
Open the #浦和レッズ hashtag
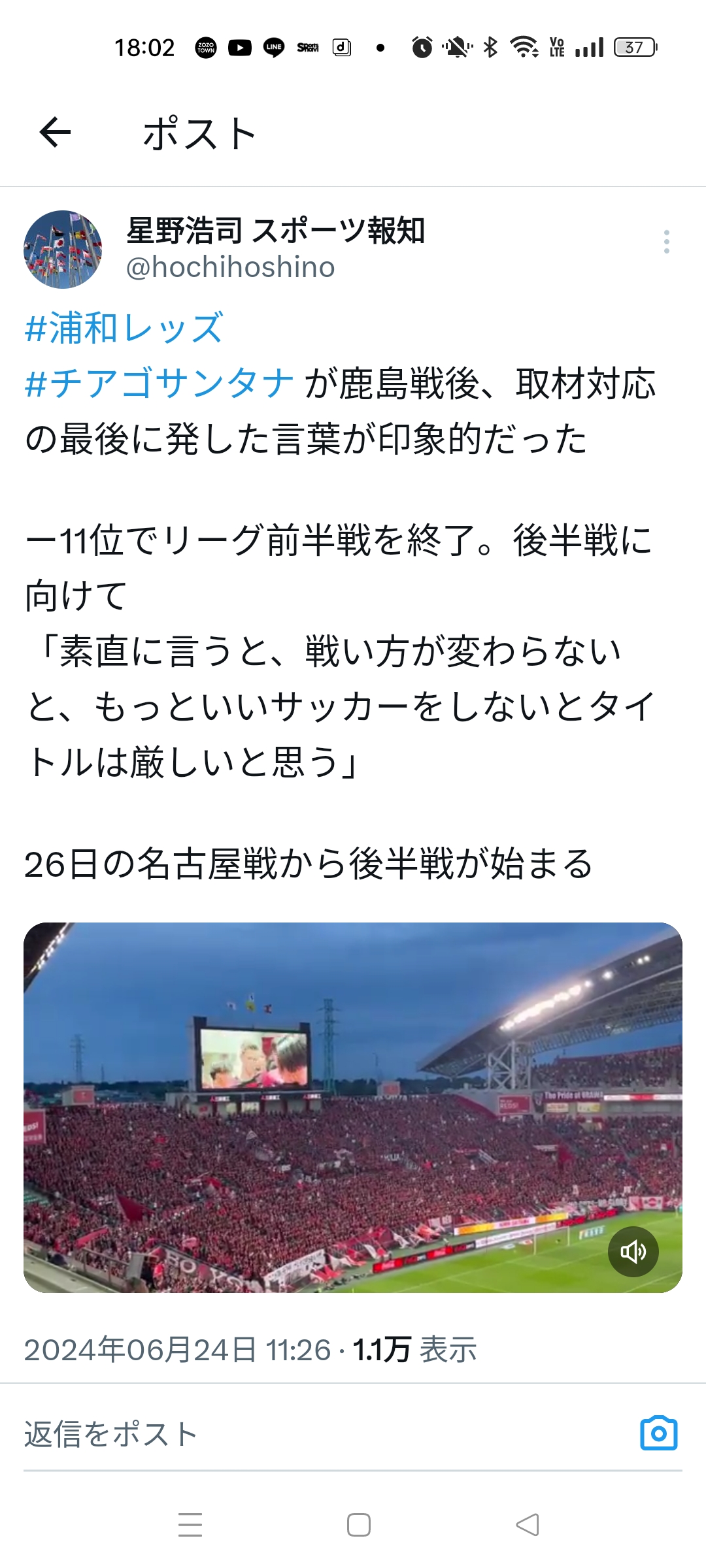coord(124,328)
